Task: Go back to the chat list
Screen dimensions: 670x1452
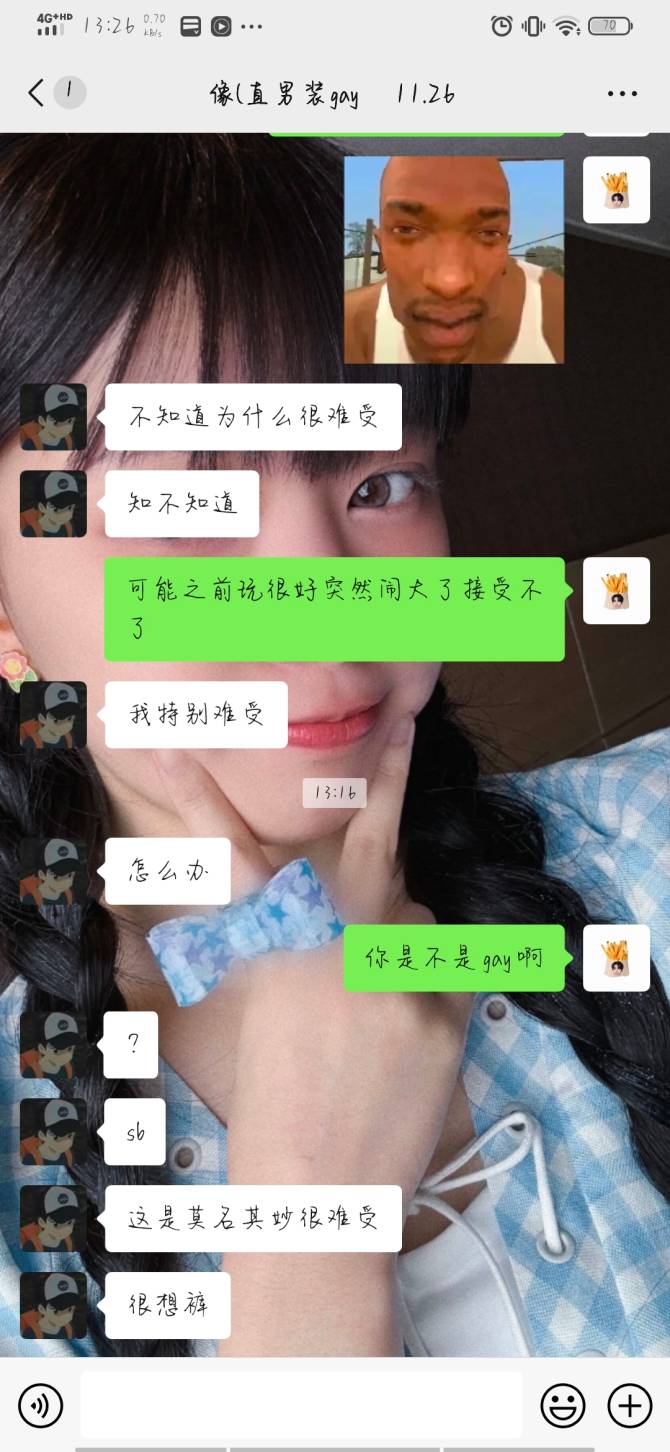Action: (37, 93)
